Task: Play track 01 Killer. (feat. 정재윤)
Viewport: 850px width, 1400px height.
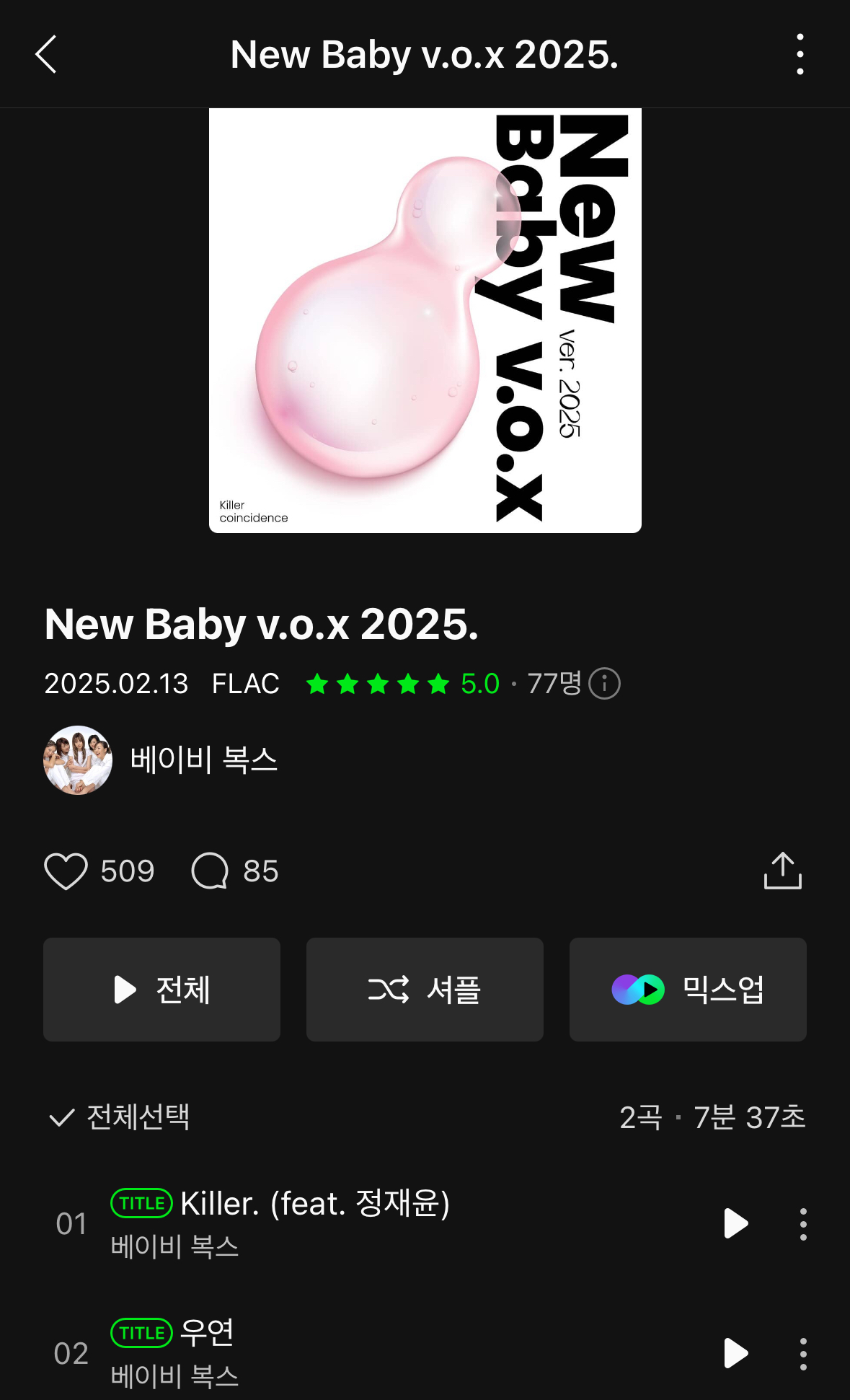Action: tap(735, 1224)
